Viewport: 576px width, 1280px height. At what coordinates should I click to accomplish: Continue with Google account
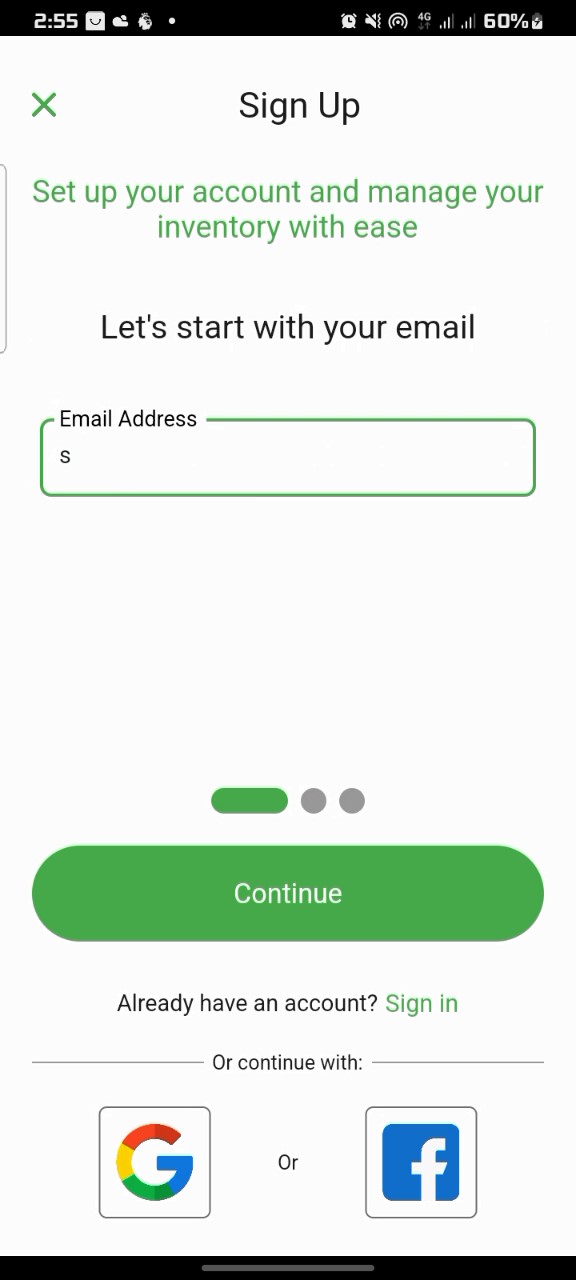155,1162
